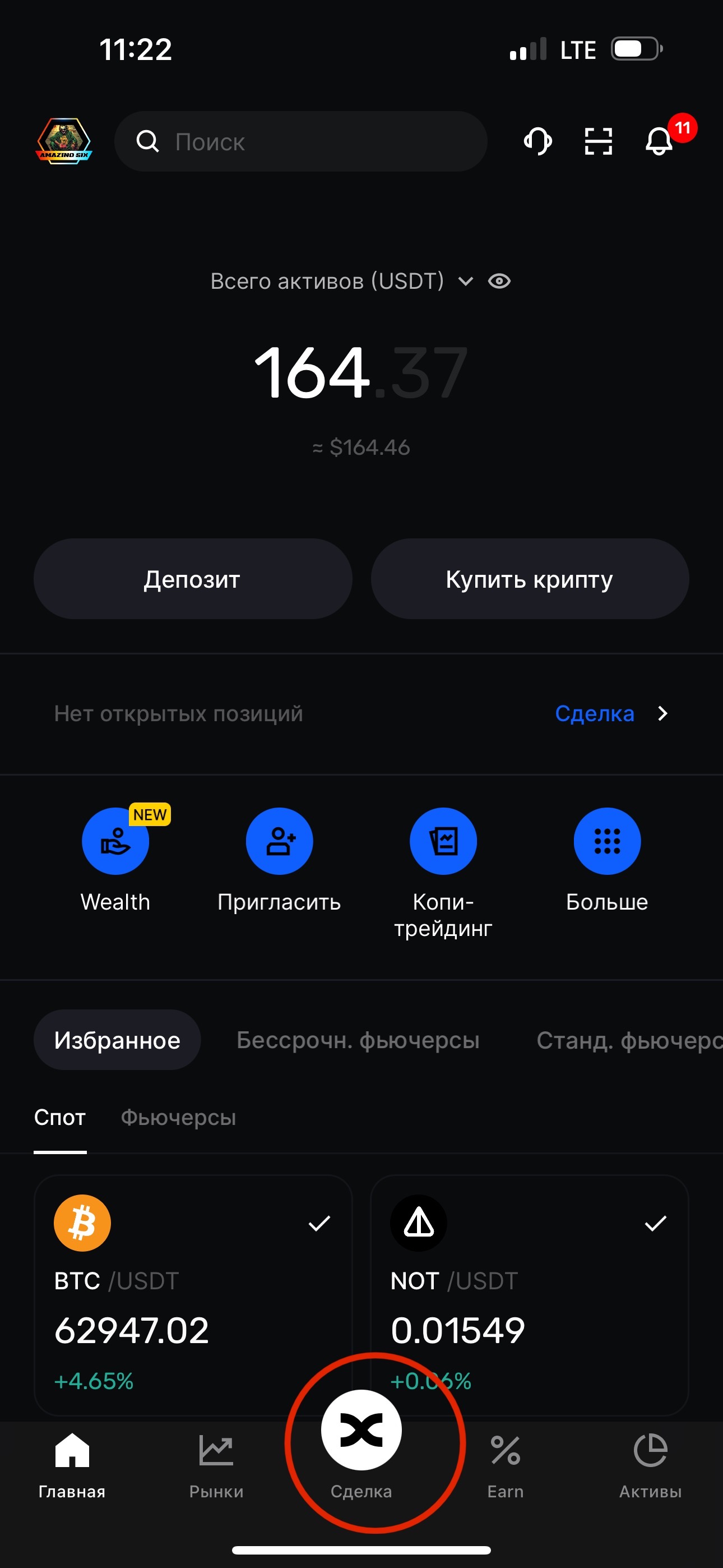Image resolution: width=723 pixels, height=1568 pixels.
Task: Open the profile avatar
Action: (64, 141)
